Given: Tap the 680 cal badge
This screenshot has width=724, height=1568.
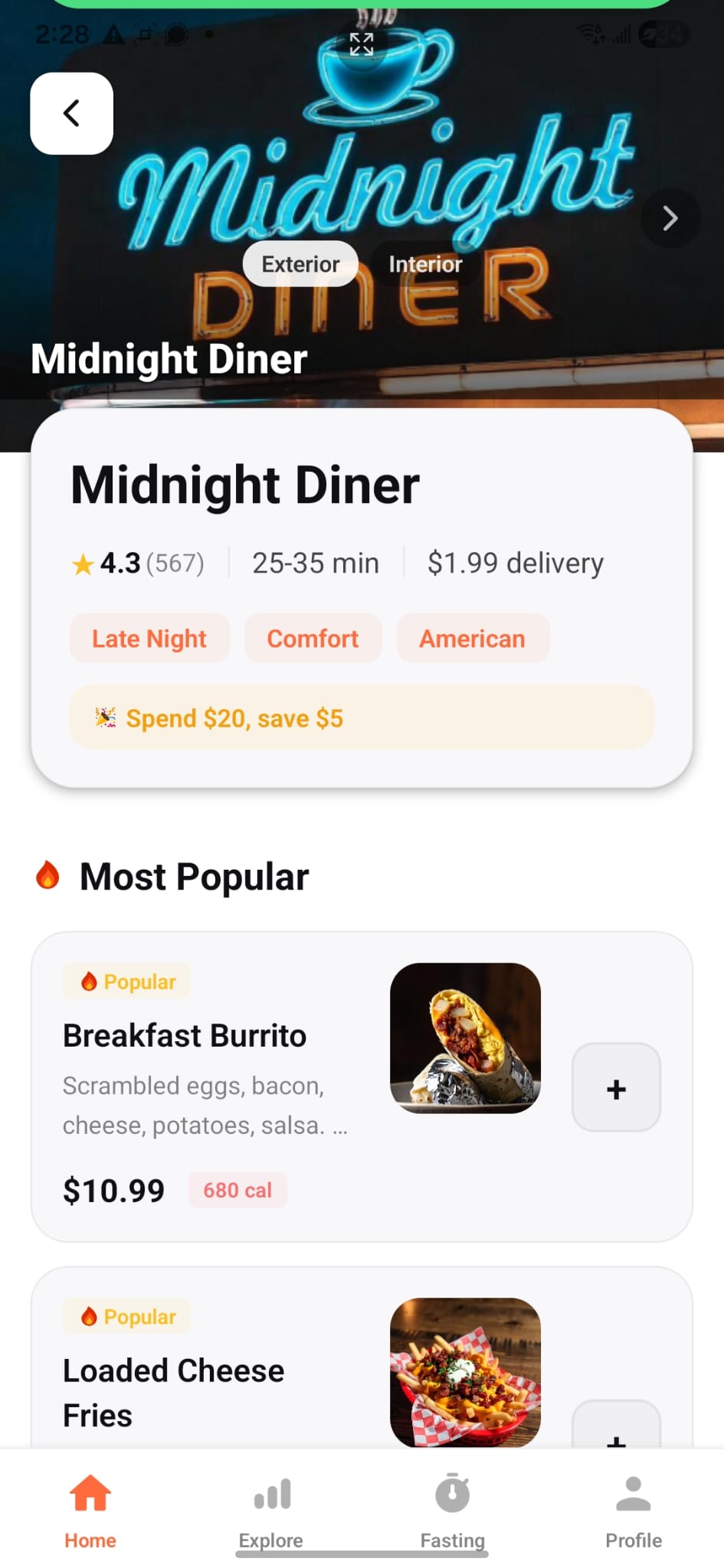Looking at the screenshot, I should (x=238, y=1189).
